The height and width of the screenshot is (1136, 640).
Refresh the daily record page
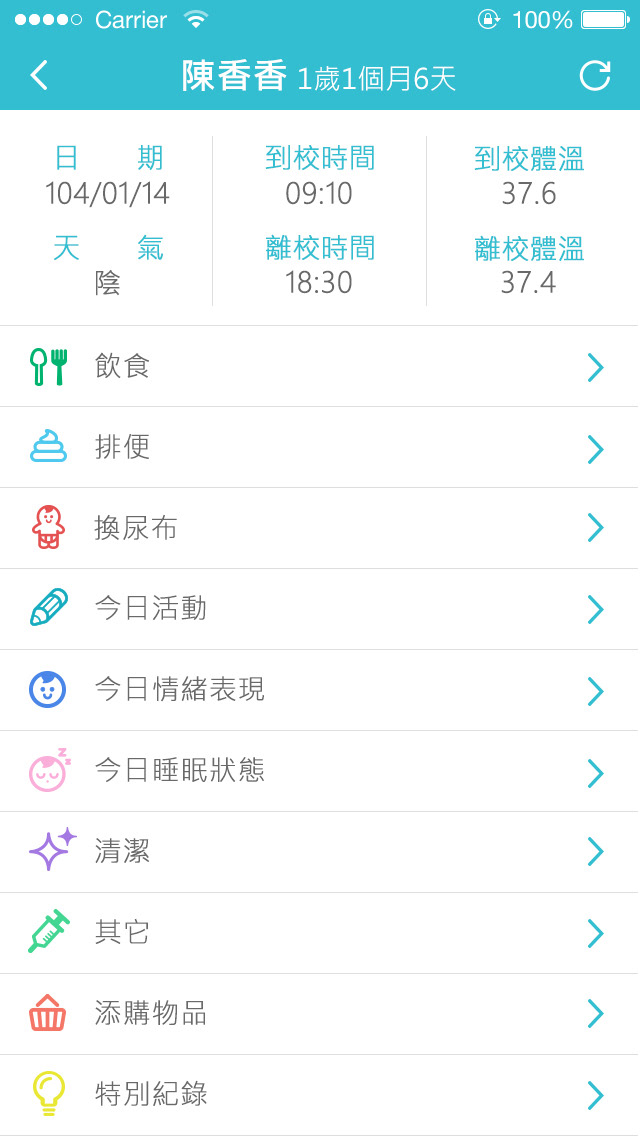pyautogui.click(x=595, y=75)
